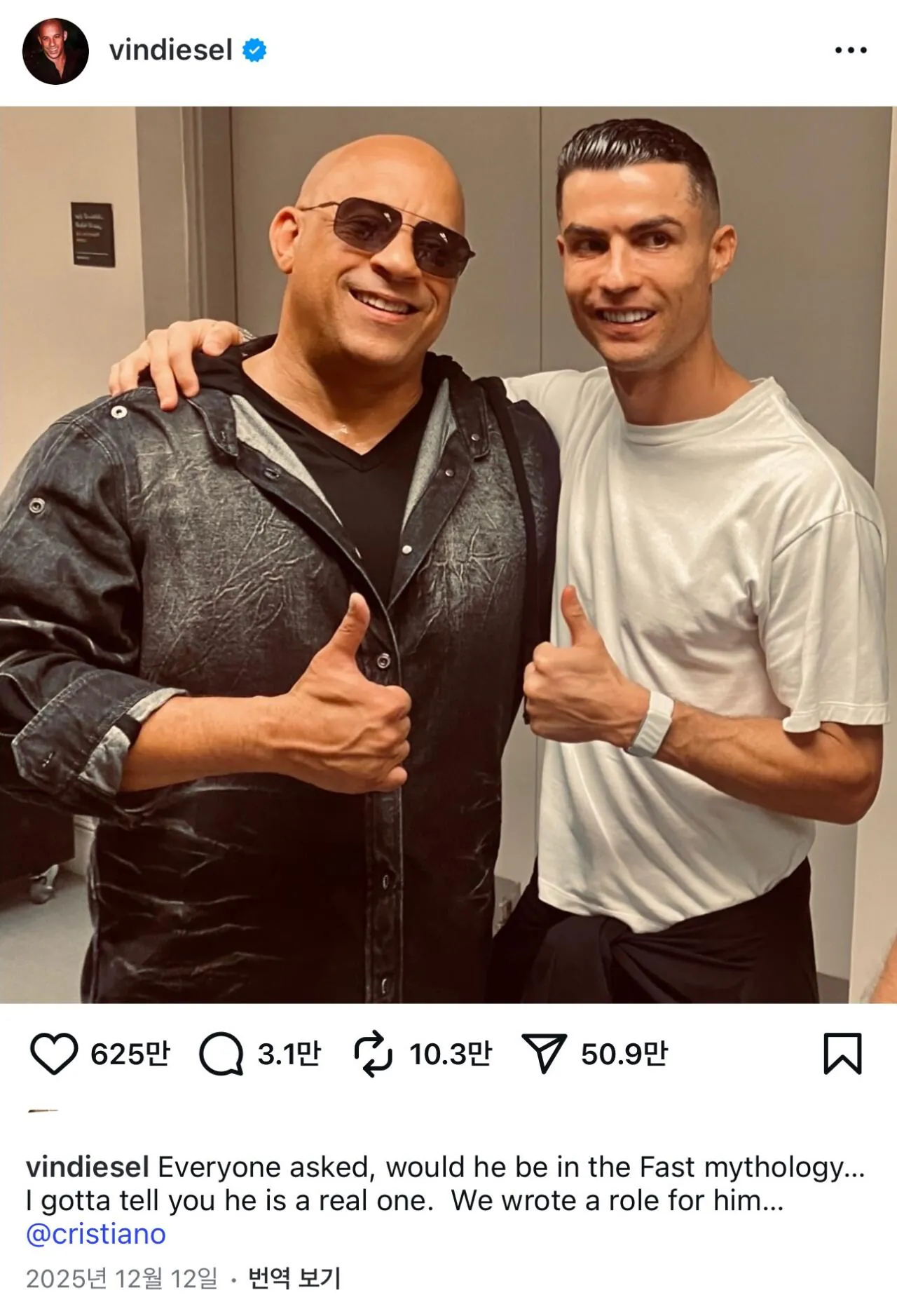Open the three-dot overflow menu
This screenshot has width=897, height=1316.
click(x=851, y=50)
